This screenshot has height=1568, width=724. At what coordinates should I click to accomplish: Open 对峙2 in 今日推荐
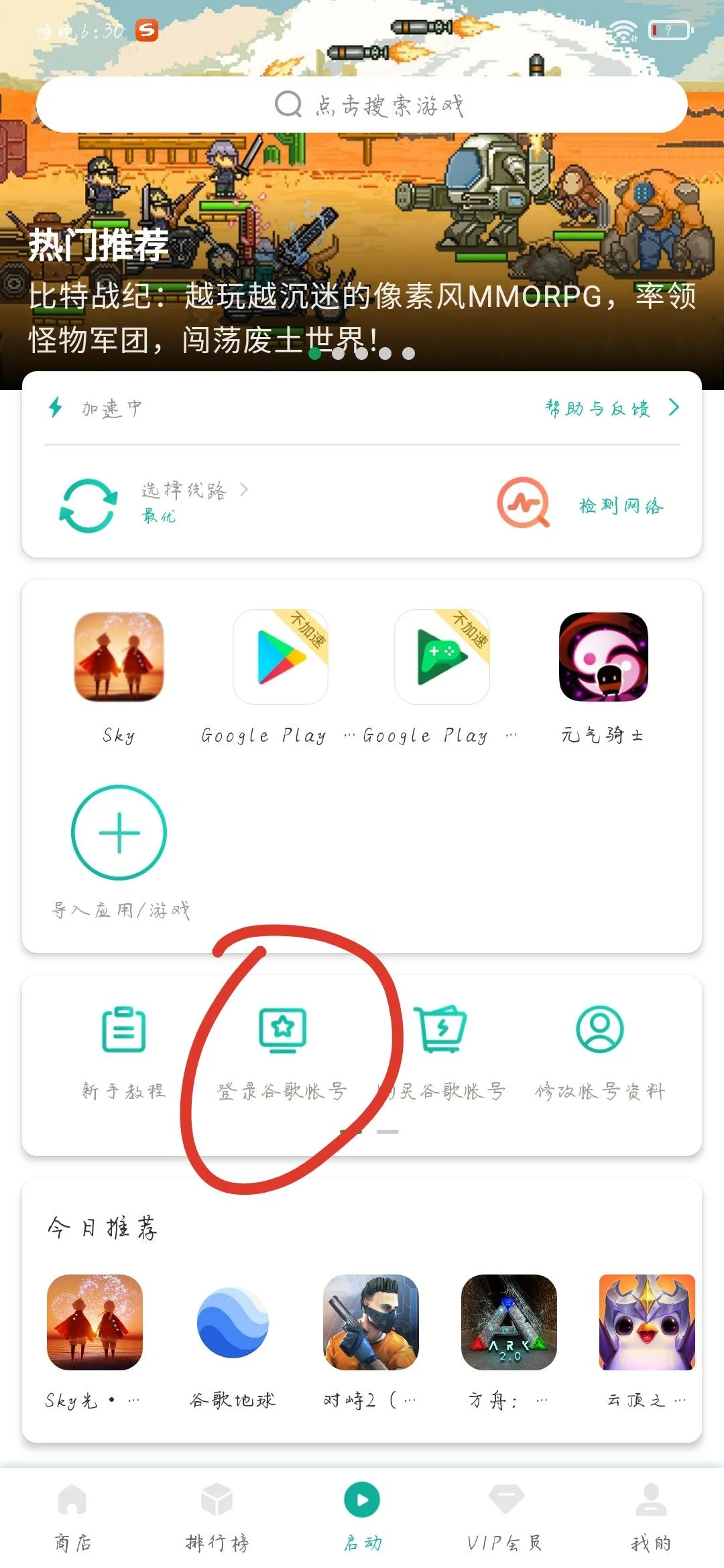pos(371,1323)
